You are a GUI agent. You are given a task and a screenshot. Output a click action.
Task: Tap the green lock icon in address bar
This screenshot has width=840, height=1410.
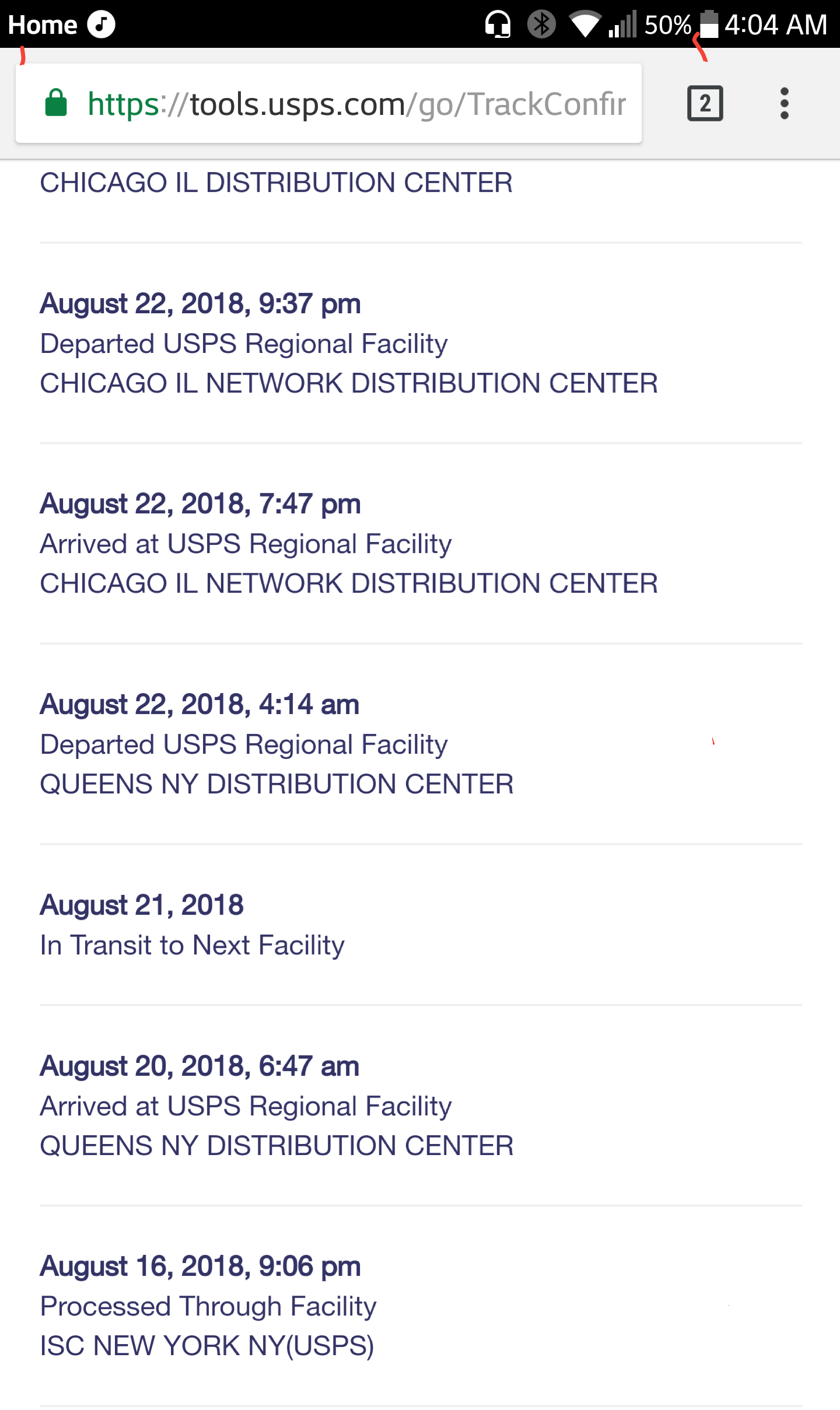55,103
